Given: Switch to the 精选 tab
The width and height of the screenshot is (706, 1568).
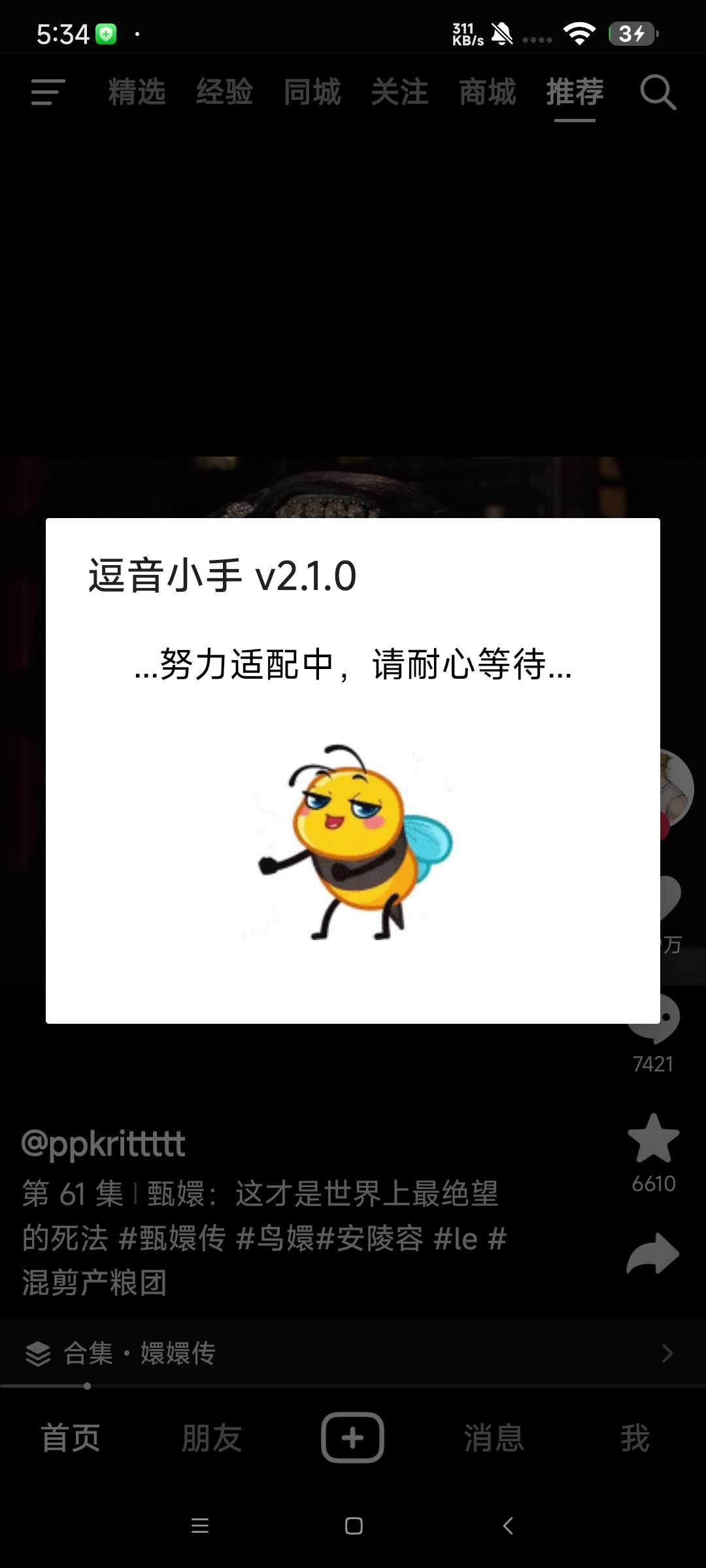Looking at the screenshot, I should pos(137,92).
